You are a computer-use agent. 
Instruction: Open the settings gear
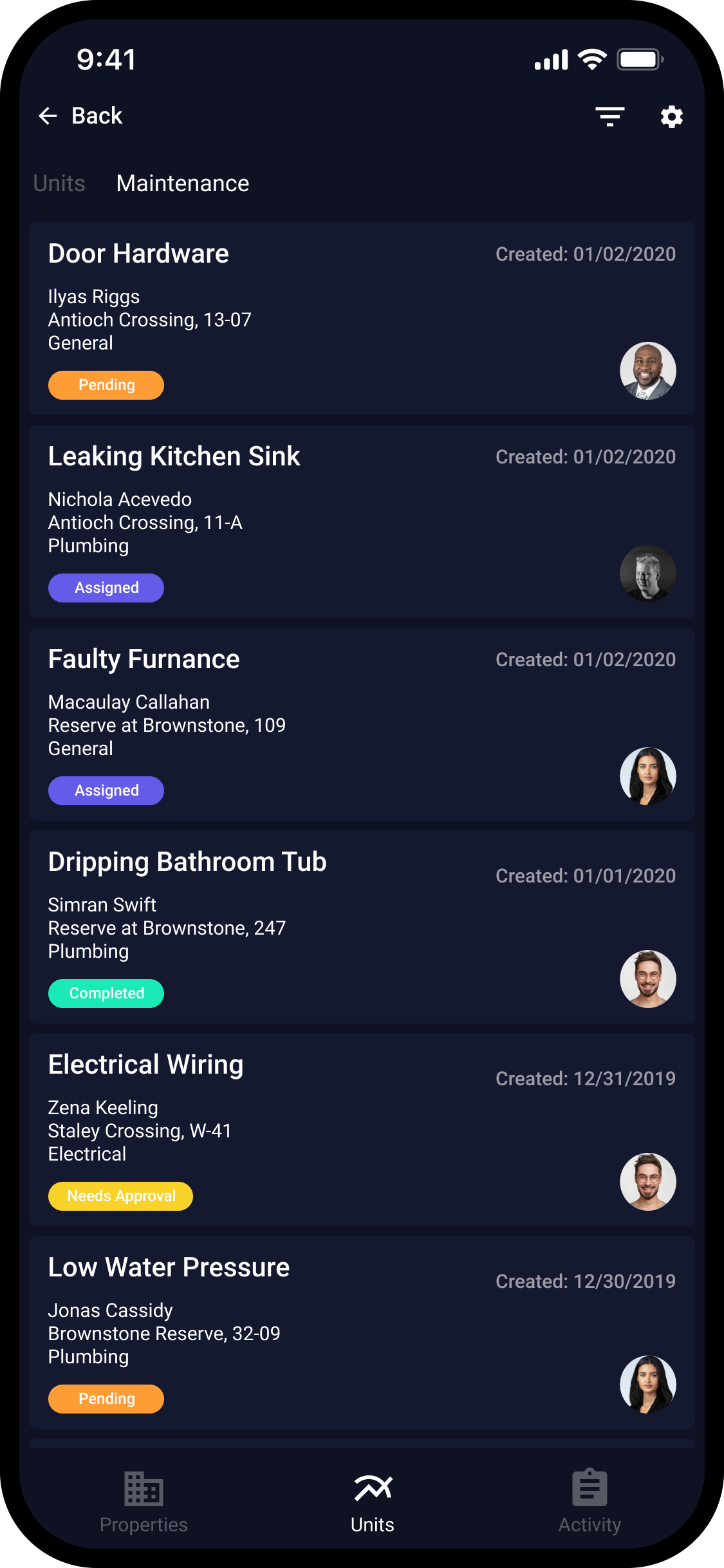pos(671,117)
